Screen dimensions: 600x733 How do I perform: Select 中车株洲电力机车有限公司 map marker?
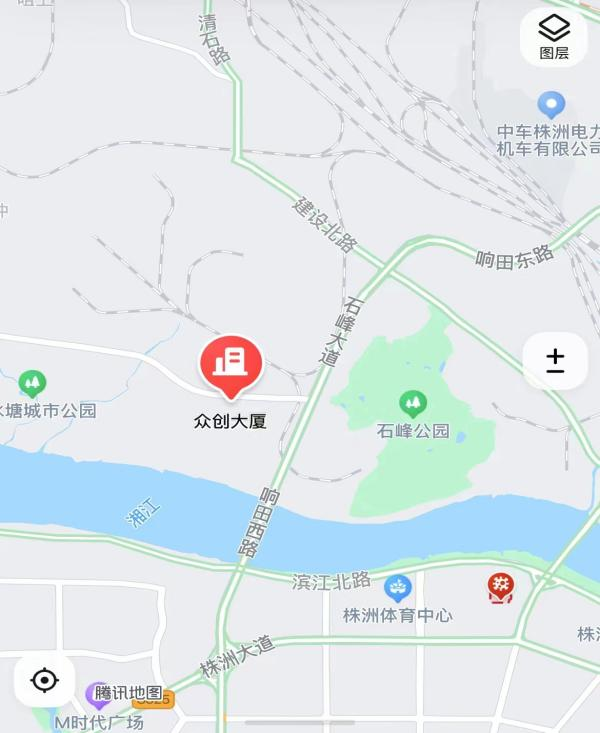[x=551, y=105]
